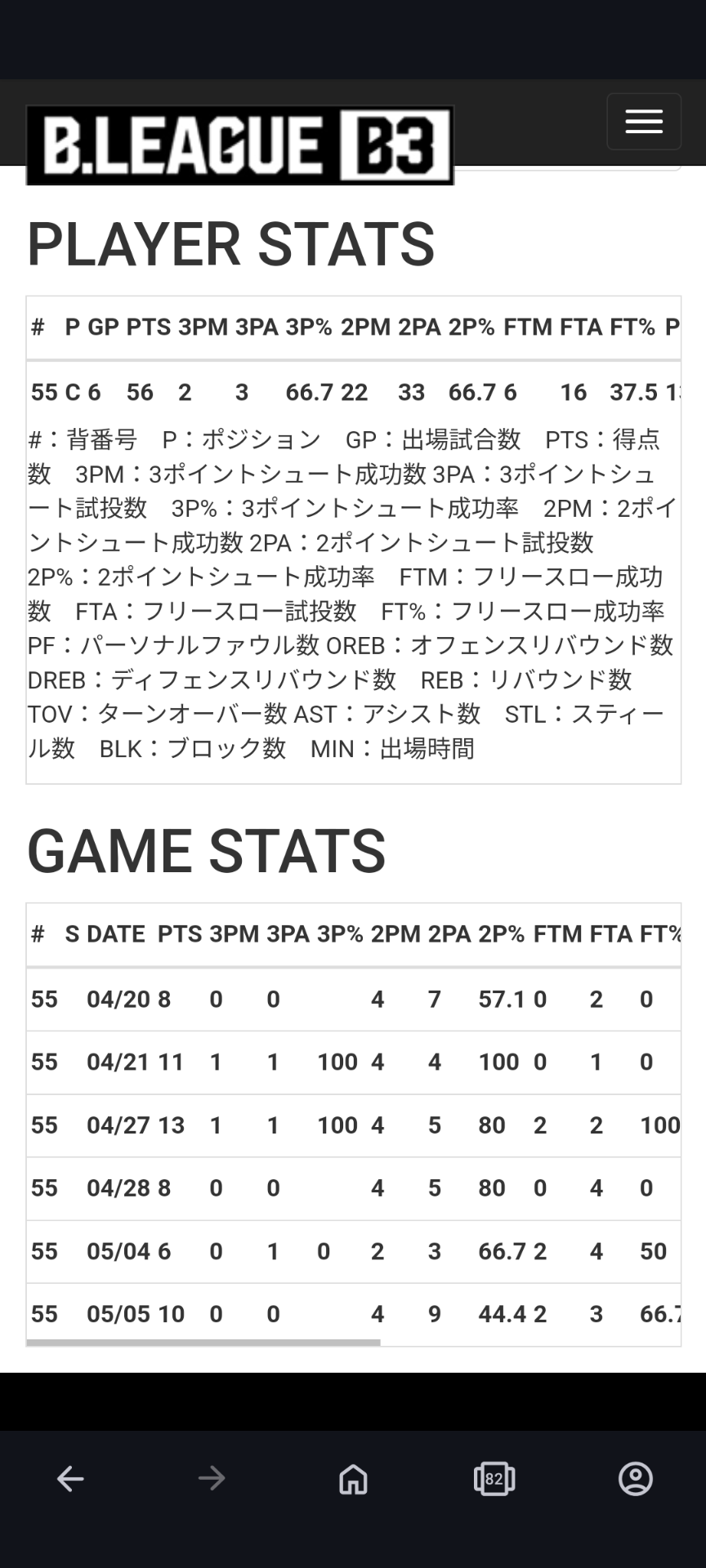Open the browser home page

pyautogui.click(x=353, y=1478)
